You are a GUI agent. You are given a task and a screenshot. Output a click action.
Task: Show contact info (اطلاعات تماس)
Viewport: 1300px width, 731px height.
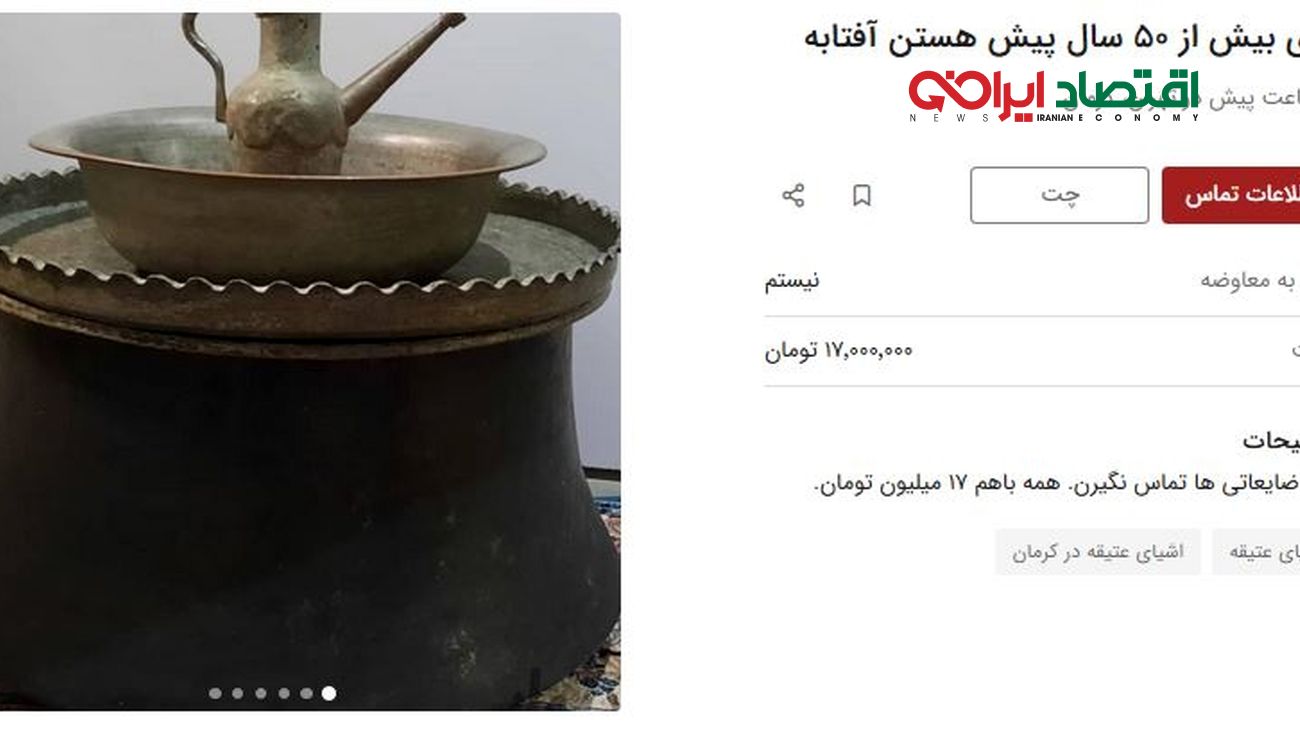click(1236, 195)
